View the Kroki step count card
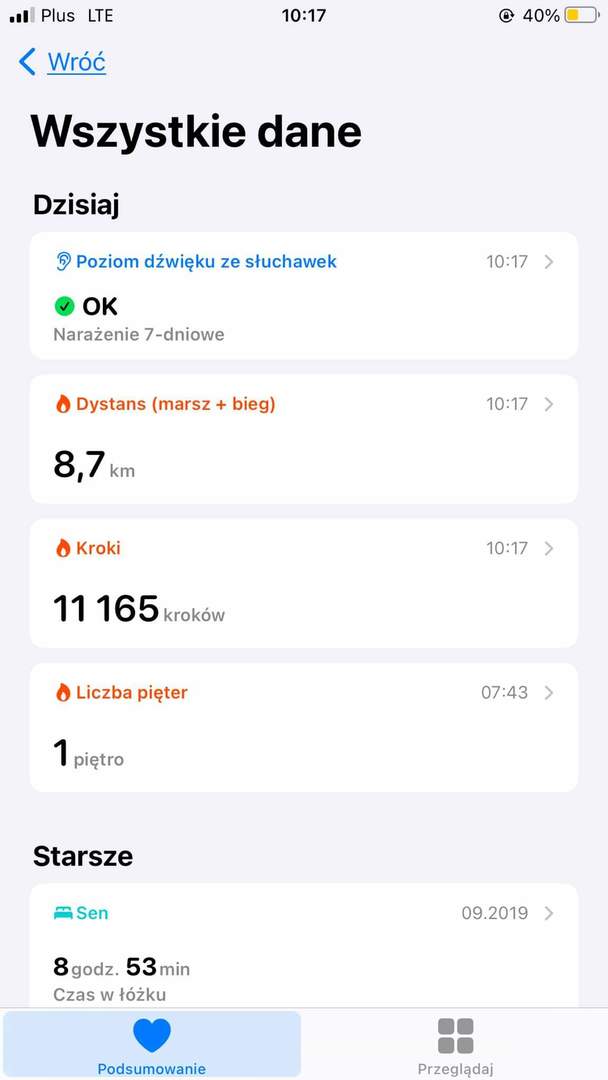Screen dimensions: 608x1080 [304, 583]
